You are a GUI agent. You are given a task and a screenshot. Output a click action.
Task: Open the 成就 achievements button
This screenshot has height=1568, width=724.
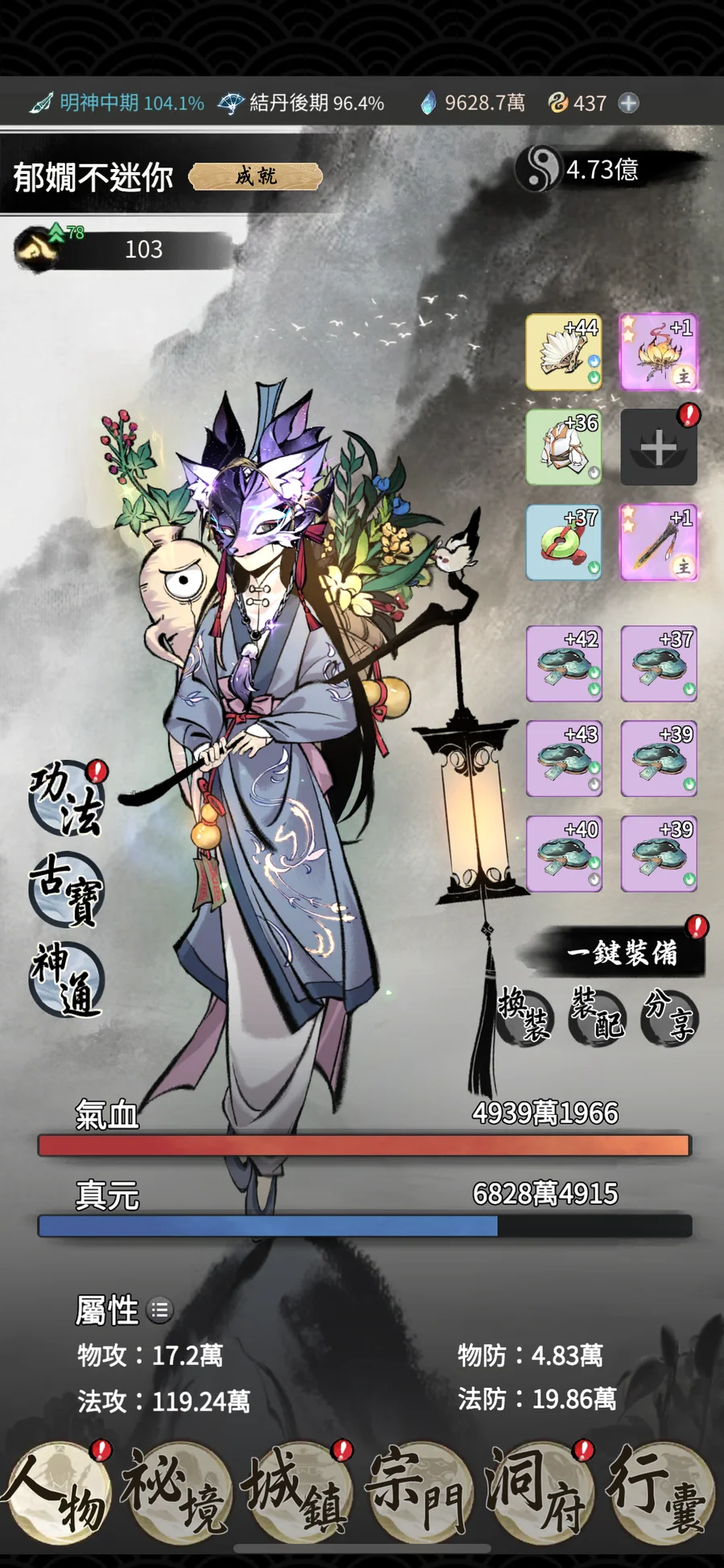[x=256, y=176]
